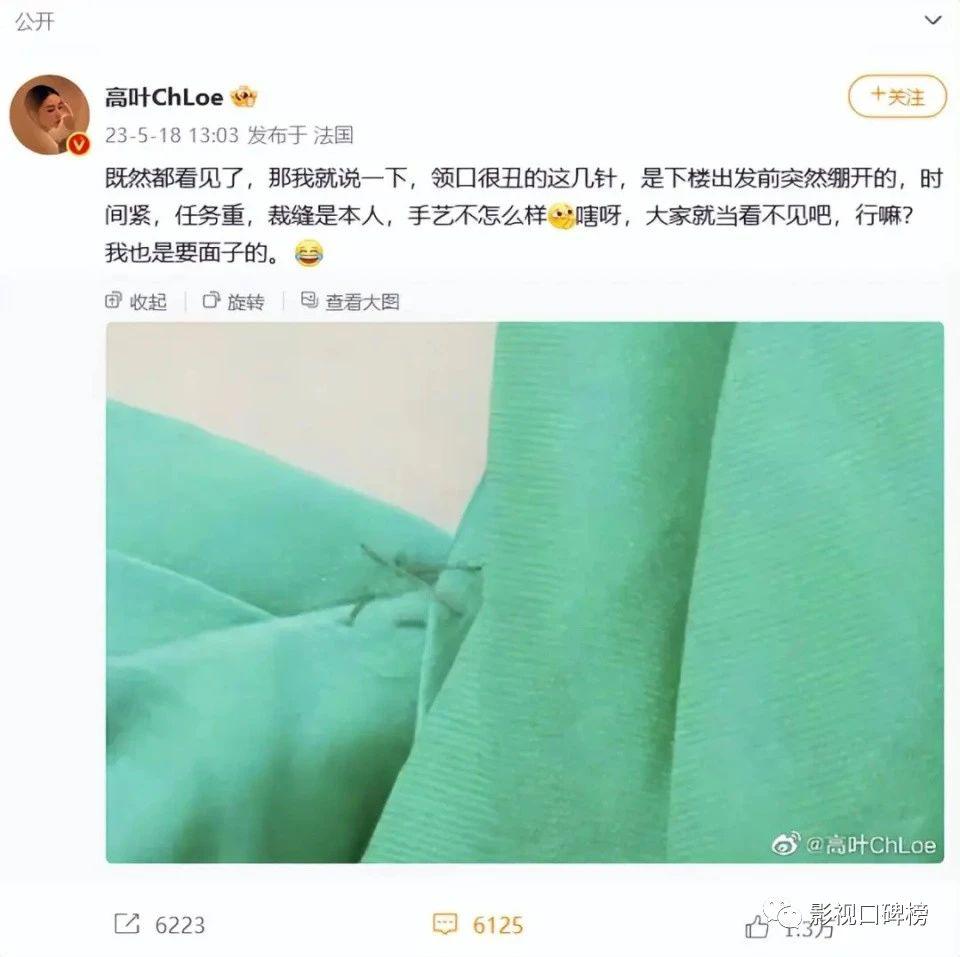Open the 高叶ChLoe username link
The height and width of the screenshot is (957, 960).
(164, 98)
